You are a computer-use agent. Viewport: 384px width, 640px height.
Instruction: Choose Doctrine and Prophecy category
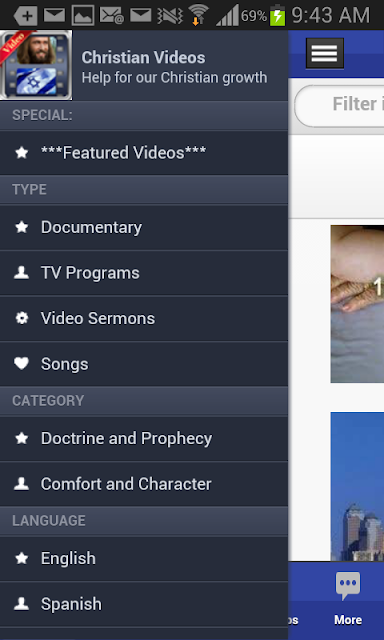[144, 438]
